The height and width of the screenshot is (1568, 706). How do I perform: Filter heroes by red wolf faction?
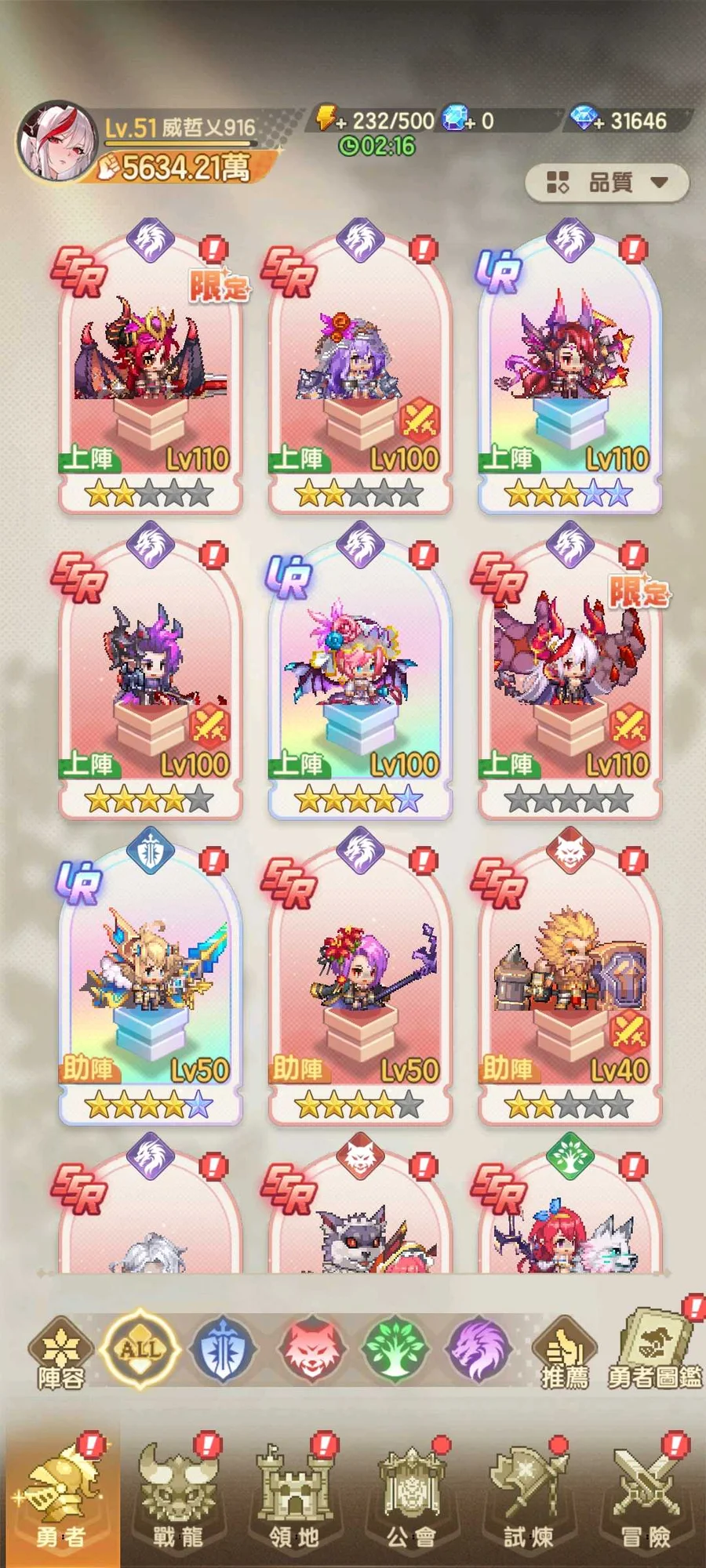tap(311, 1350)
